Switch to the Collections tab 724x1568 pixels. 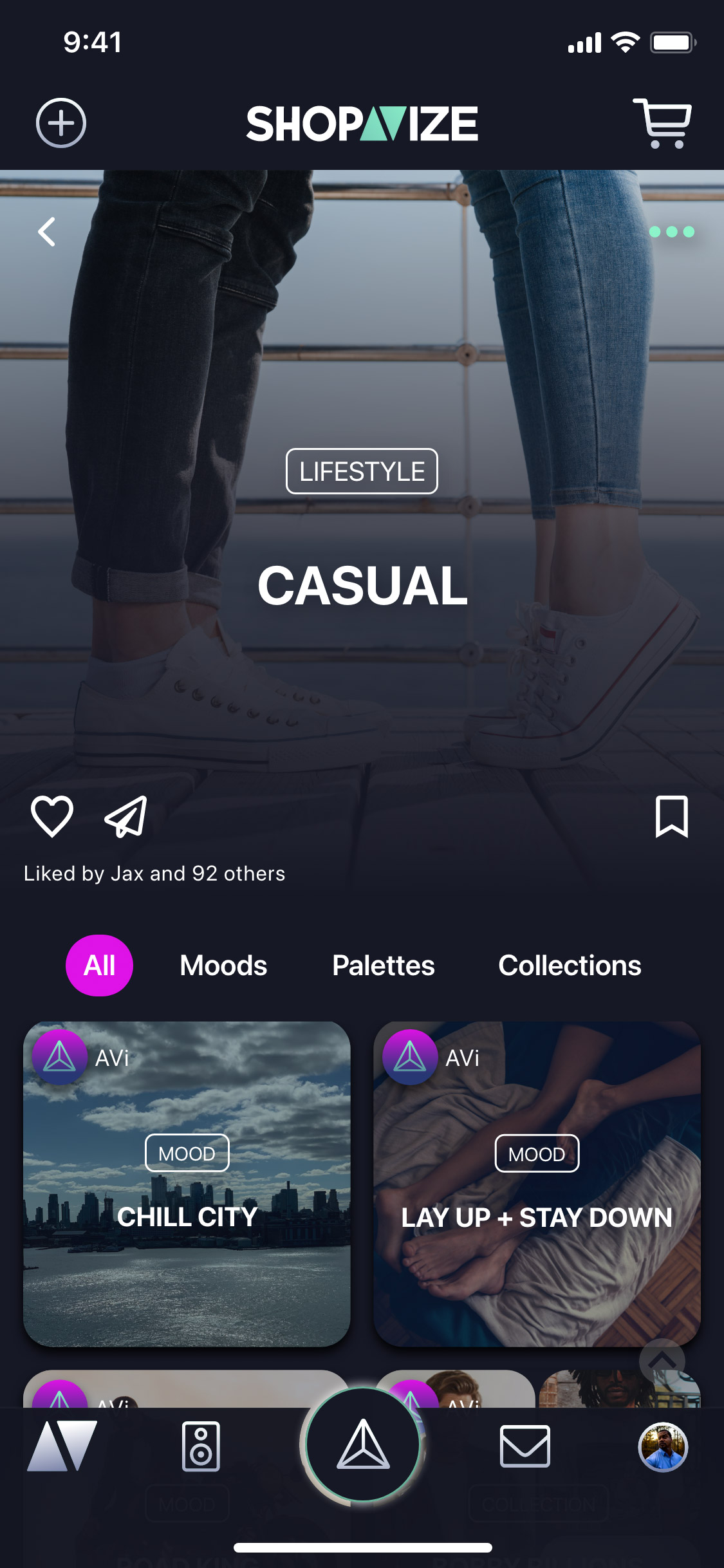570,965
